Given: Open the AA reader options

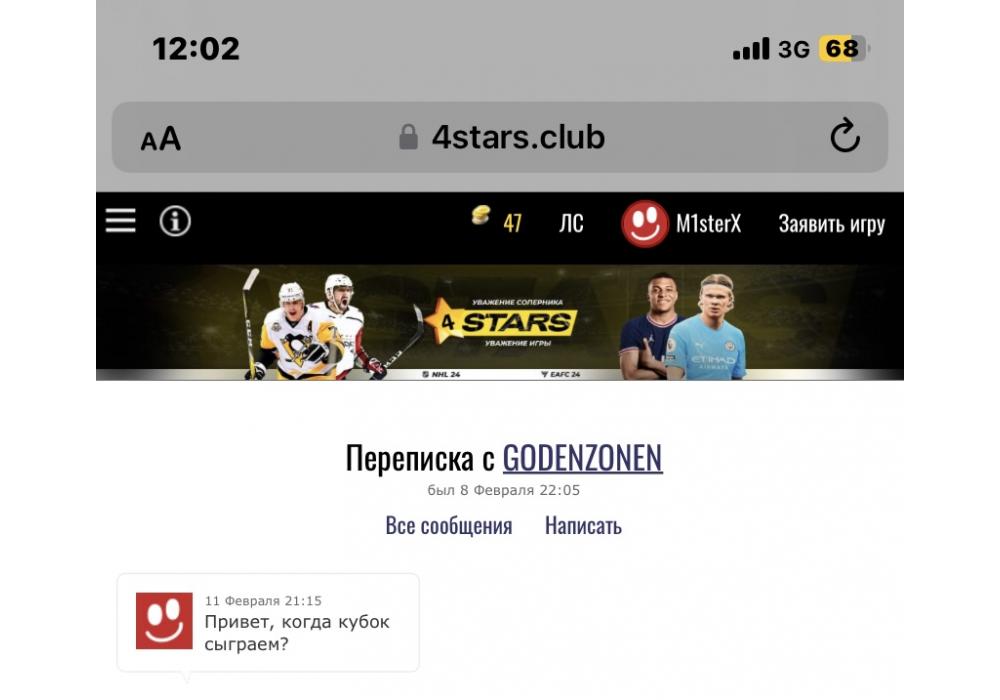Looking at the screenshot, I should tap(160, 138).
